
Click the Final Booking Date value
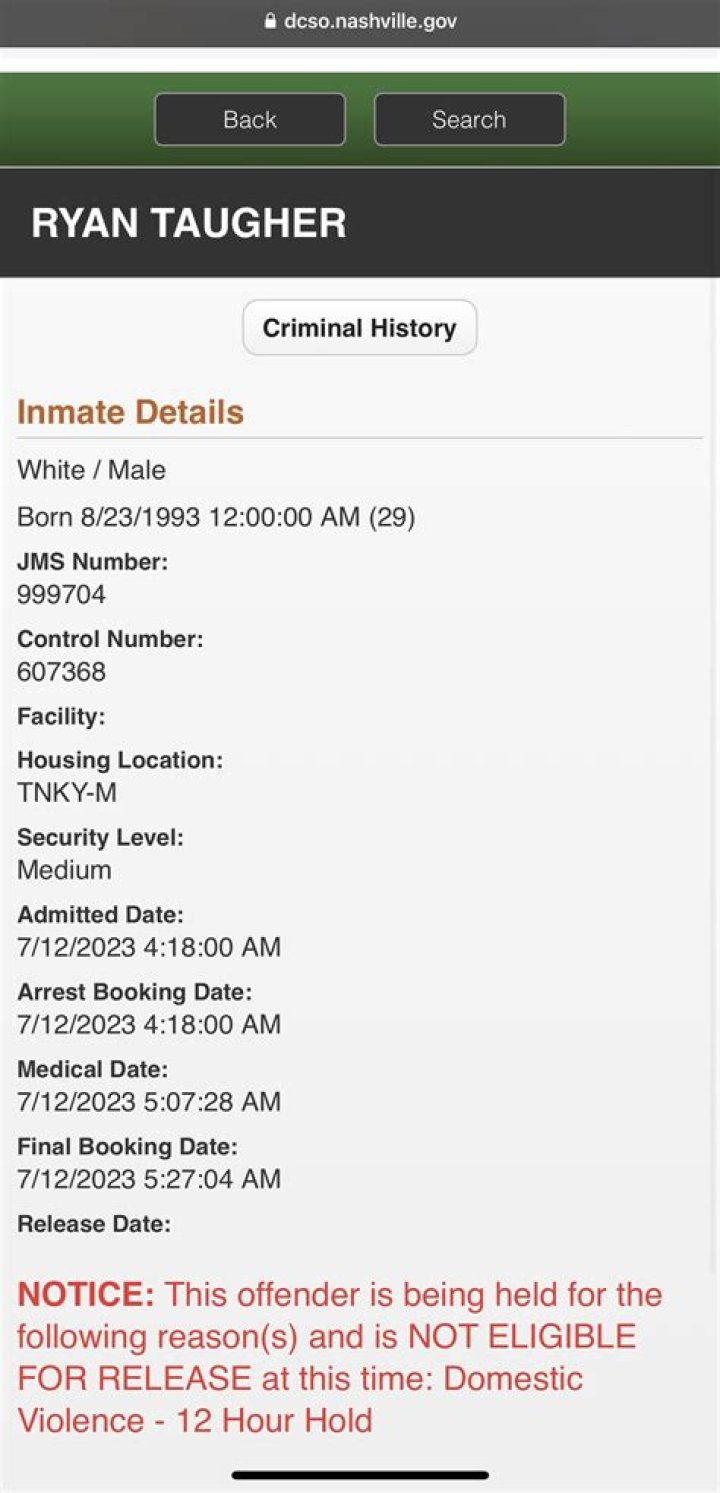(x=149, y=1179)
